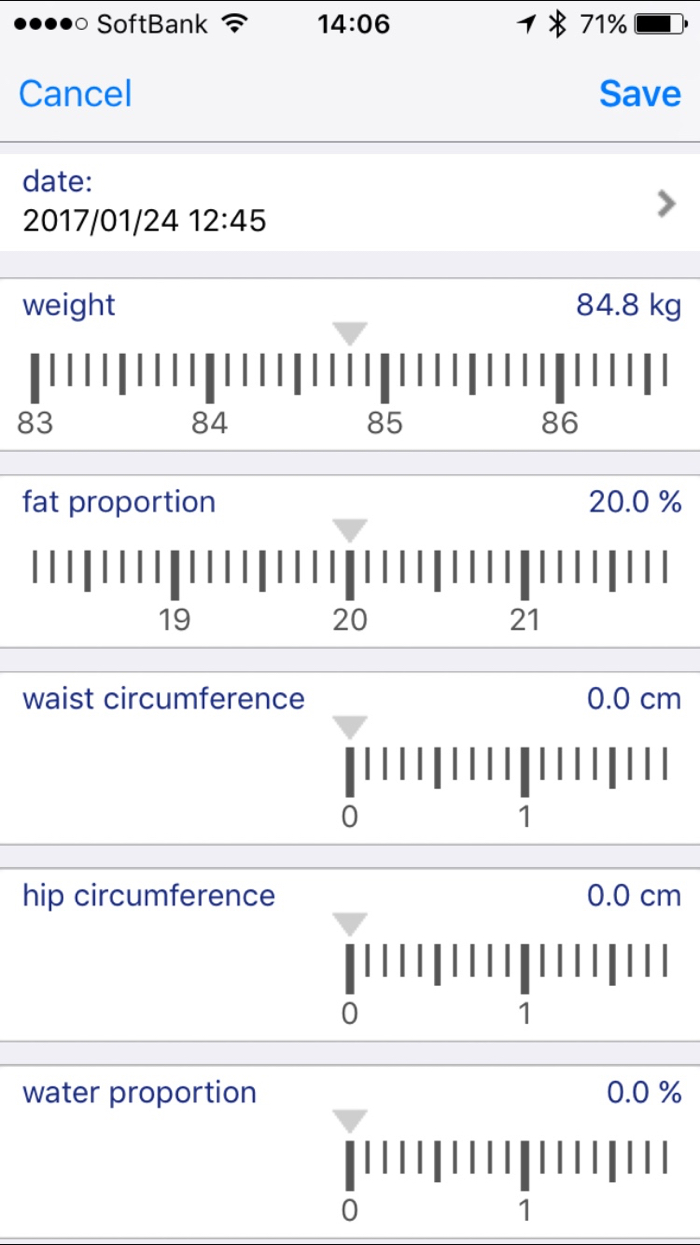Open the date picker row
Screen dimensions: 700x1245
[x=350, y=202]
